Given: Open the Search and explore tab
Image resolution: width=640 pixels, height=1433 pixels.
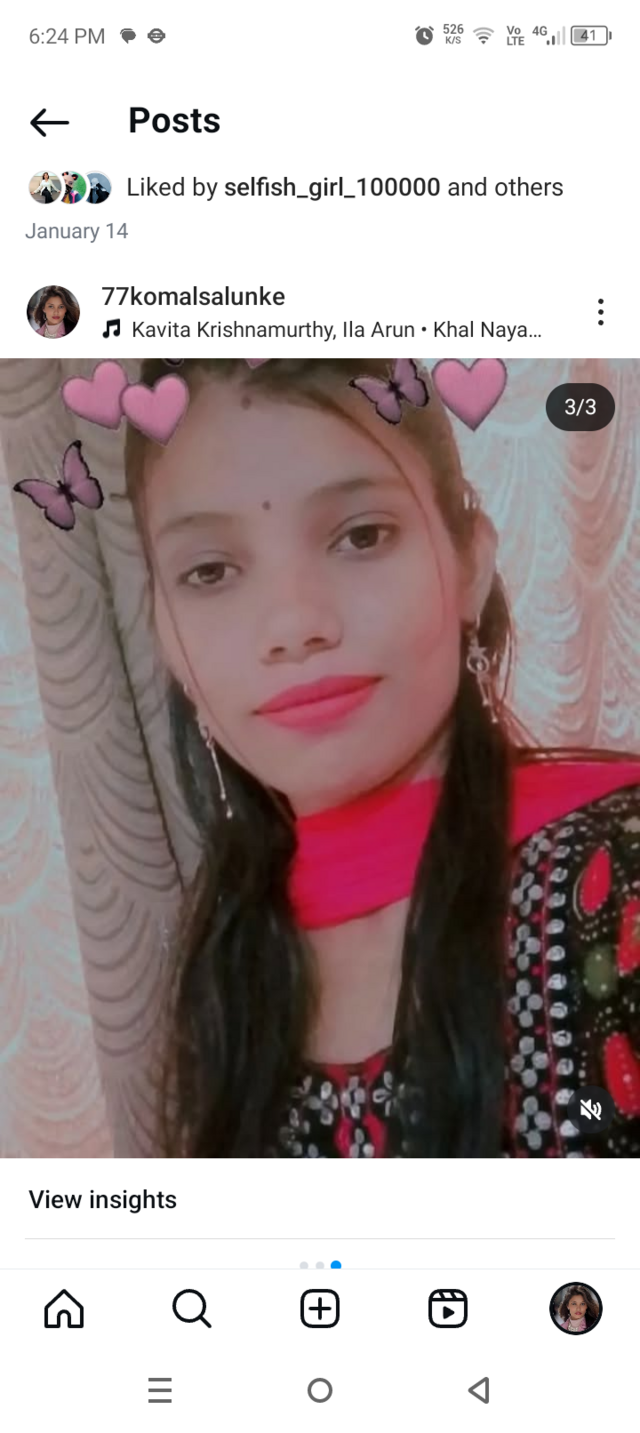Looking at the screenshot, I should (191, 1308).
